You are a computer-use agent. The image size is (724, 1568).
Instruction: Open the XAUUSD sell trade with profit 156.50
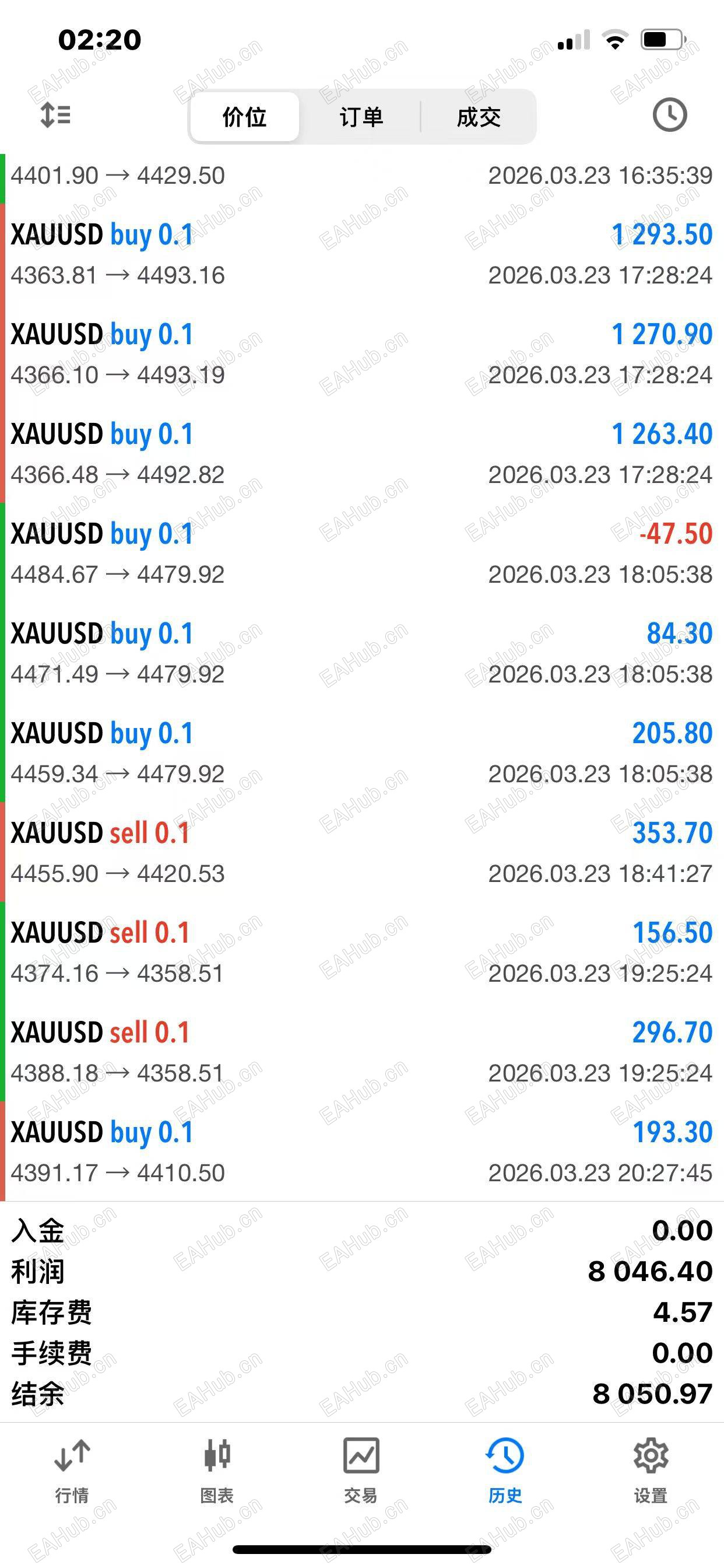(361, 953)
